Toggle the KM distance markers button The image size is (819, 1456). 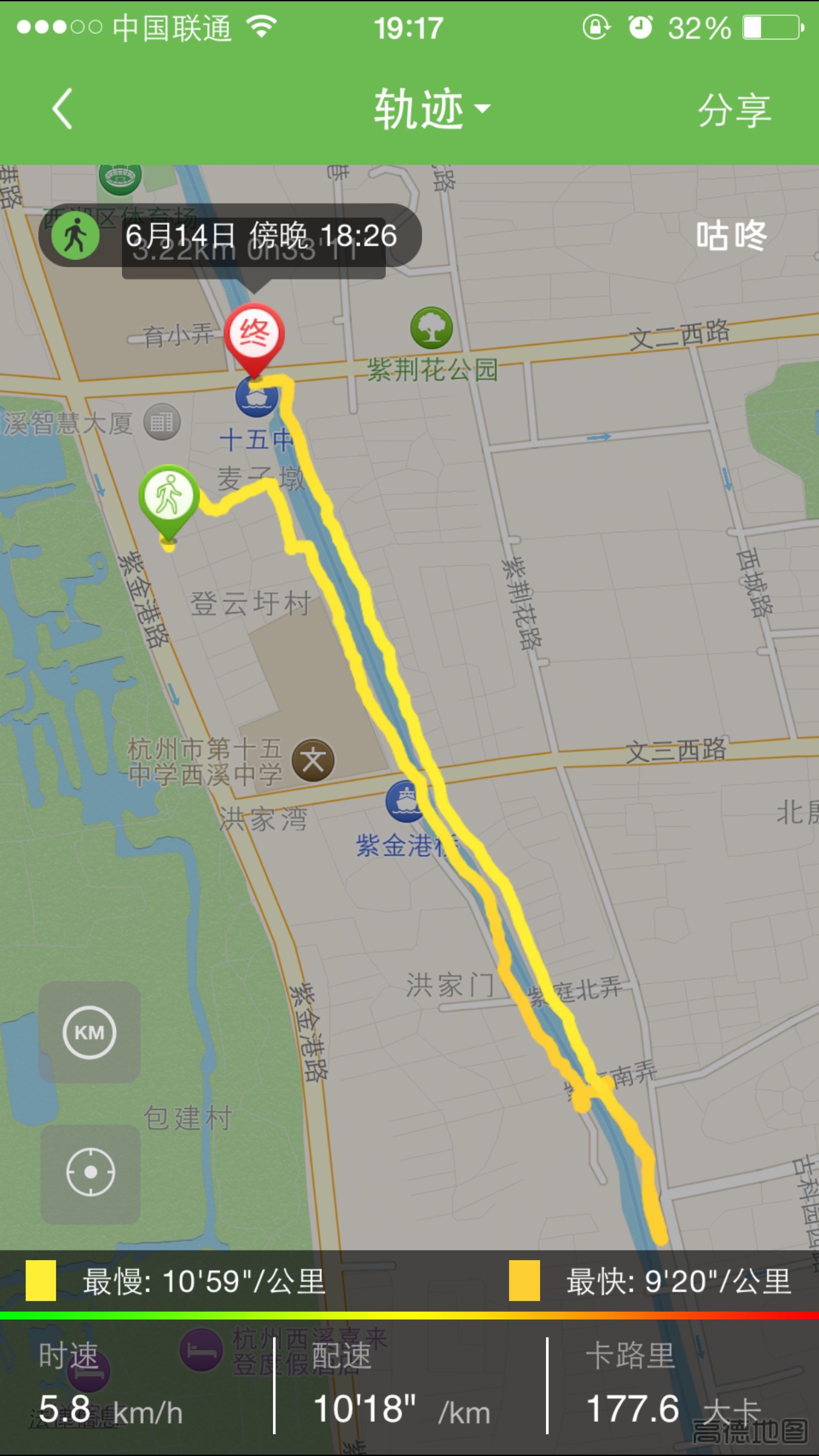pos(89,1032)
